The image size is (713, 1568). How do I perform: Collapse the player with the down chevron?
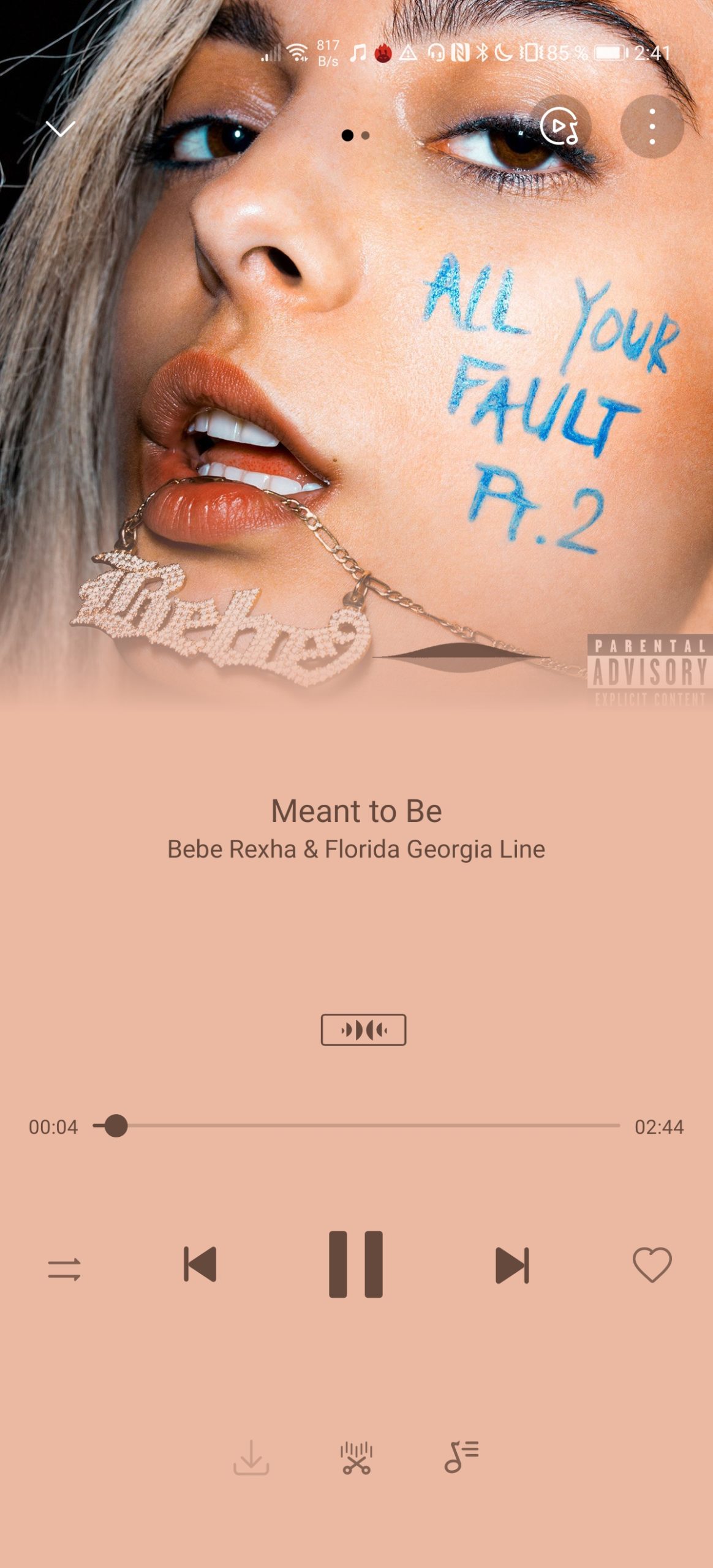click(61, 128)
